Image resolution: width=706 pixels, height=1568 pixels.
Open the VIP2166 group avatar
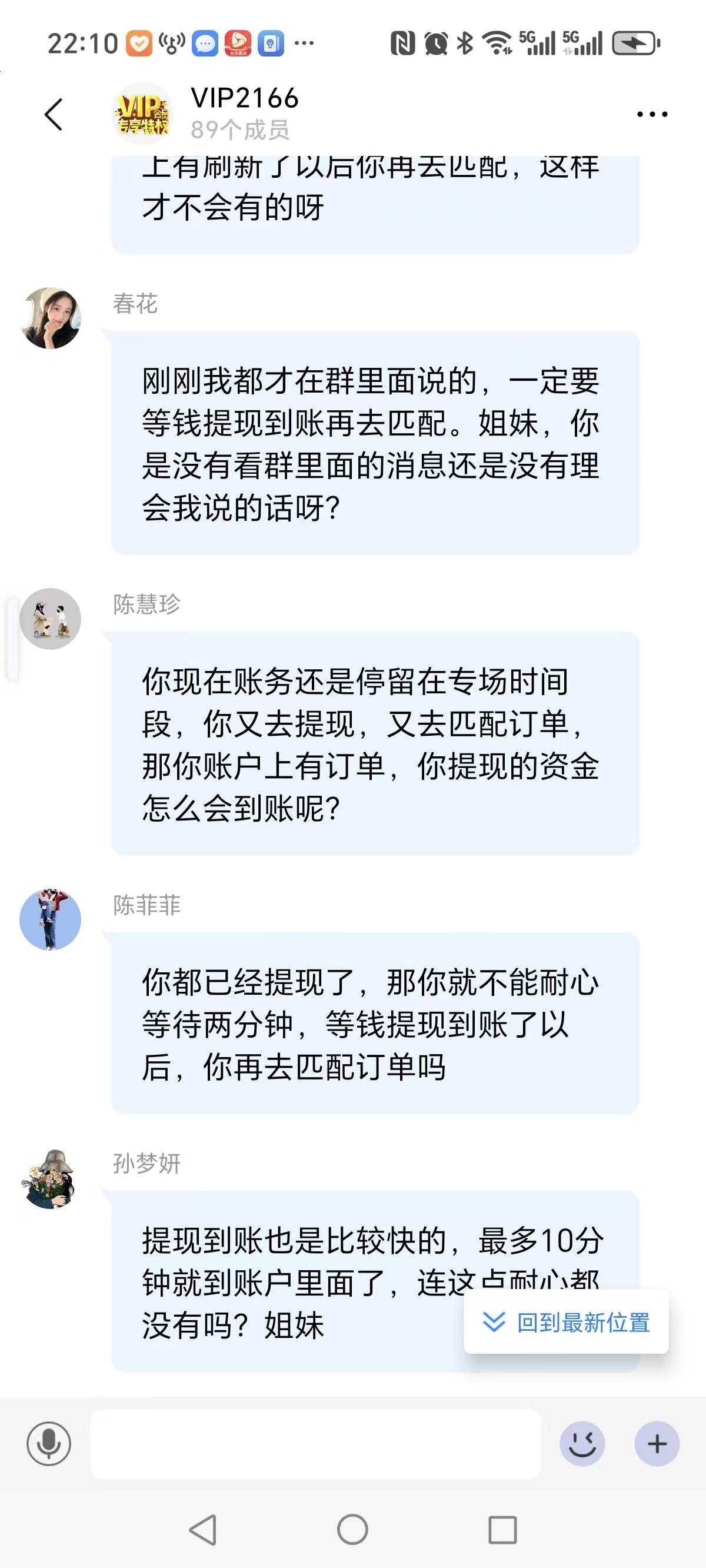pos(142,114)
